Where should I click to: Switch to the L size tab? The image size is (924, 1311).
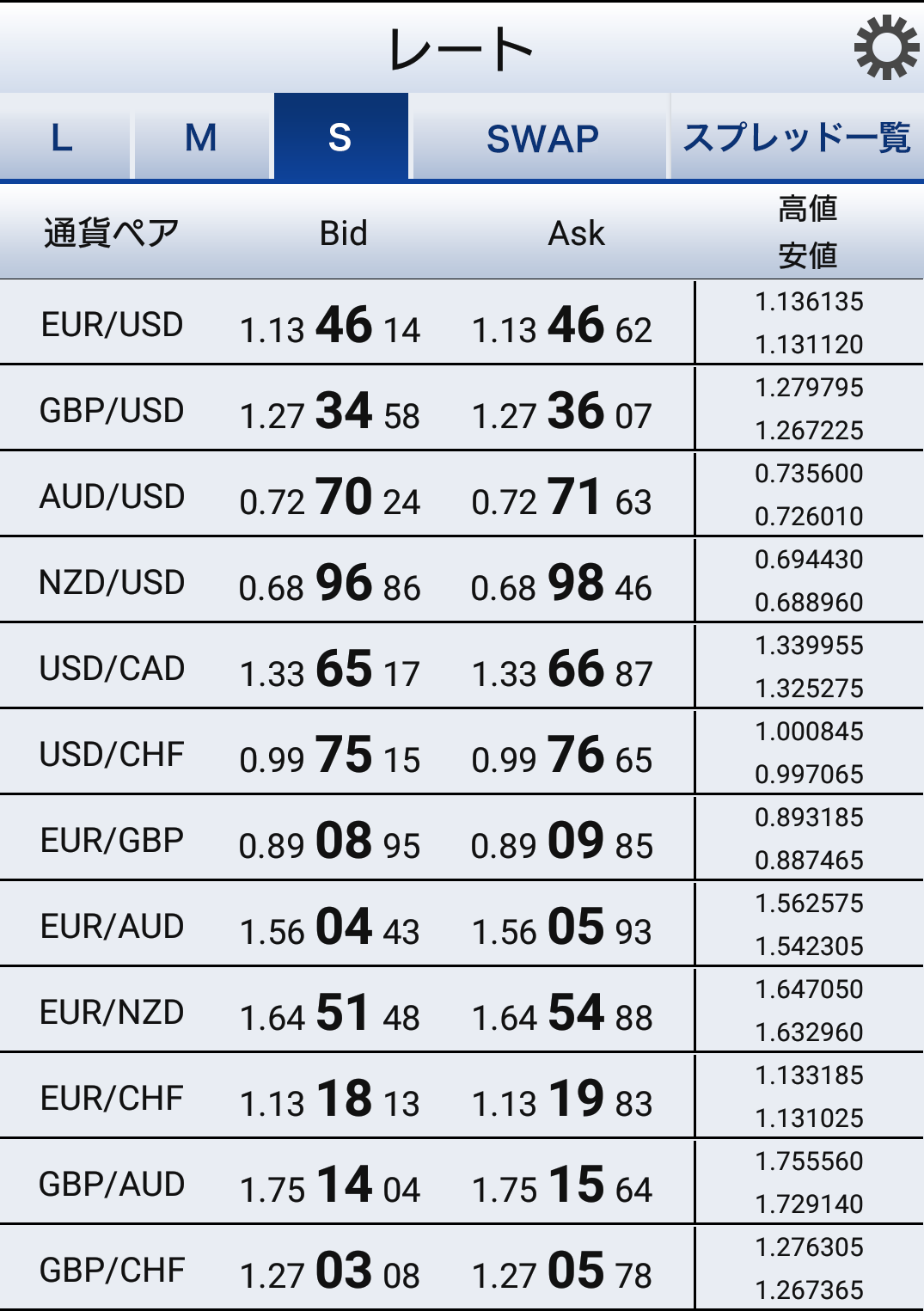62,138
